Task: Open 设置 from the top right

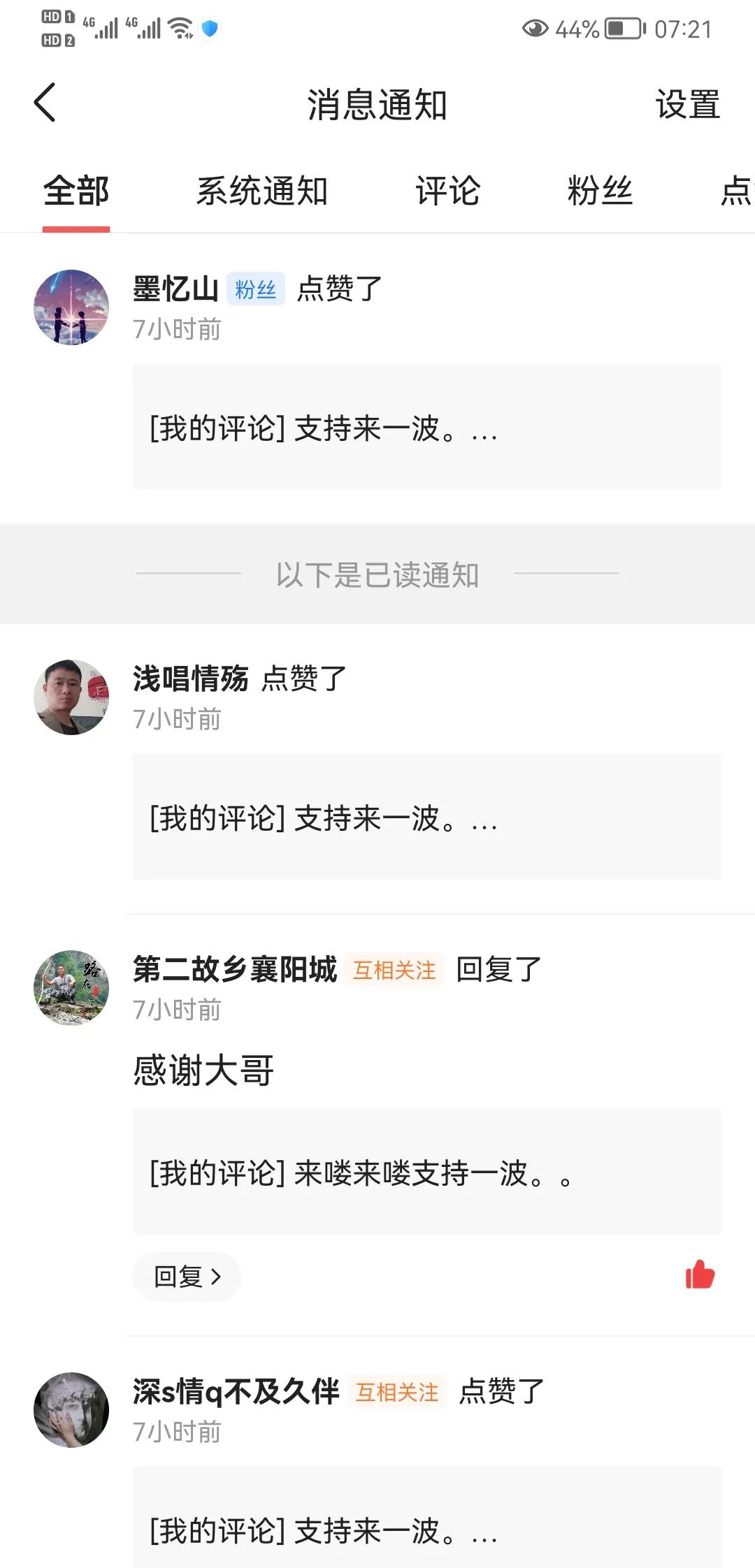Action: 686,105
